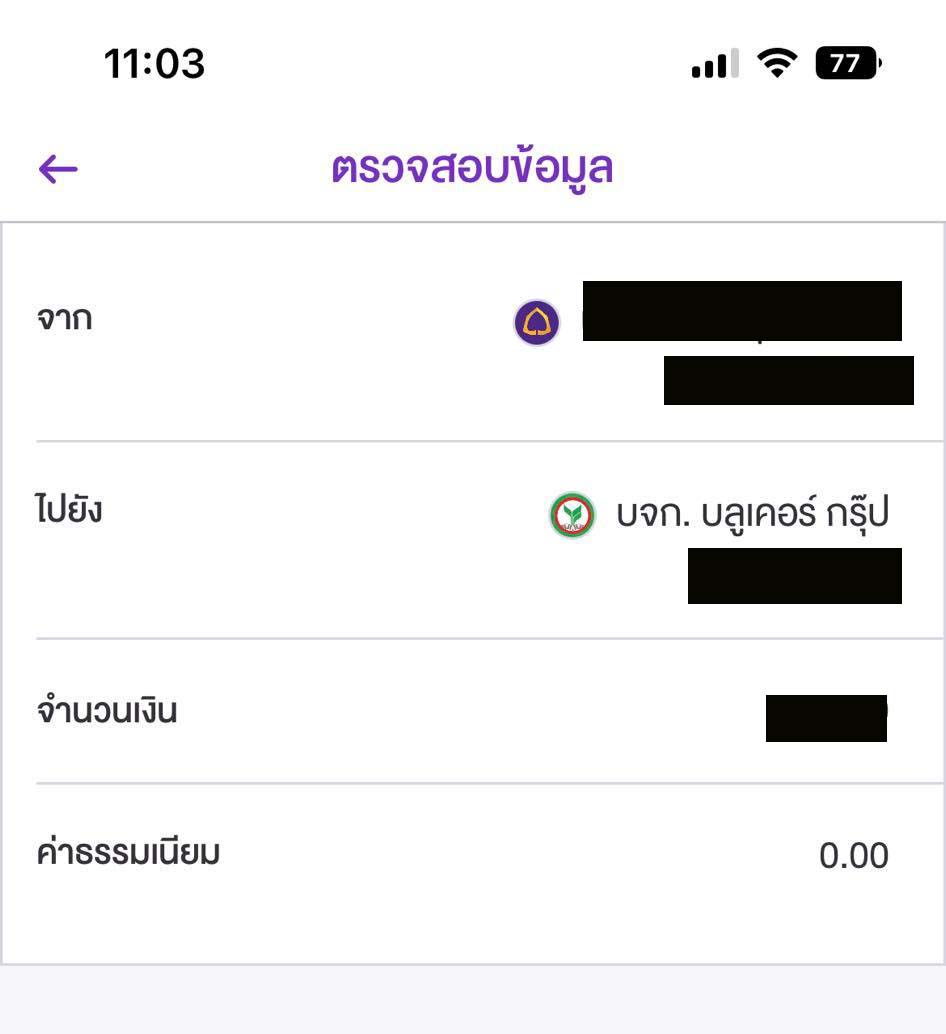
Task: Click the ค่าธรรมเนียม fee label
Action: [x=126, y=855]
